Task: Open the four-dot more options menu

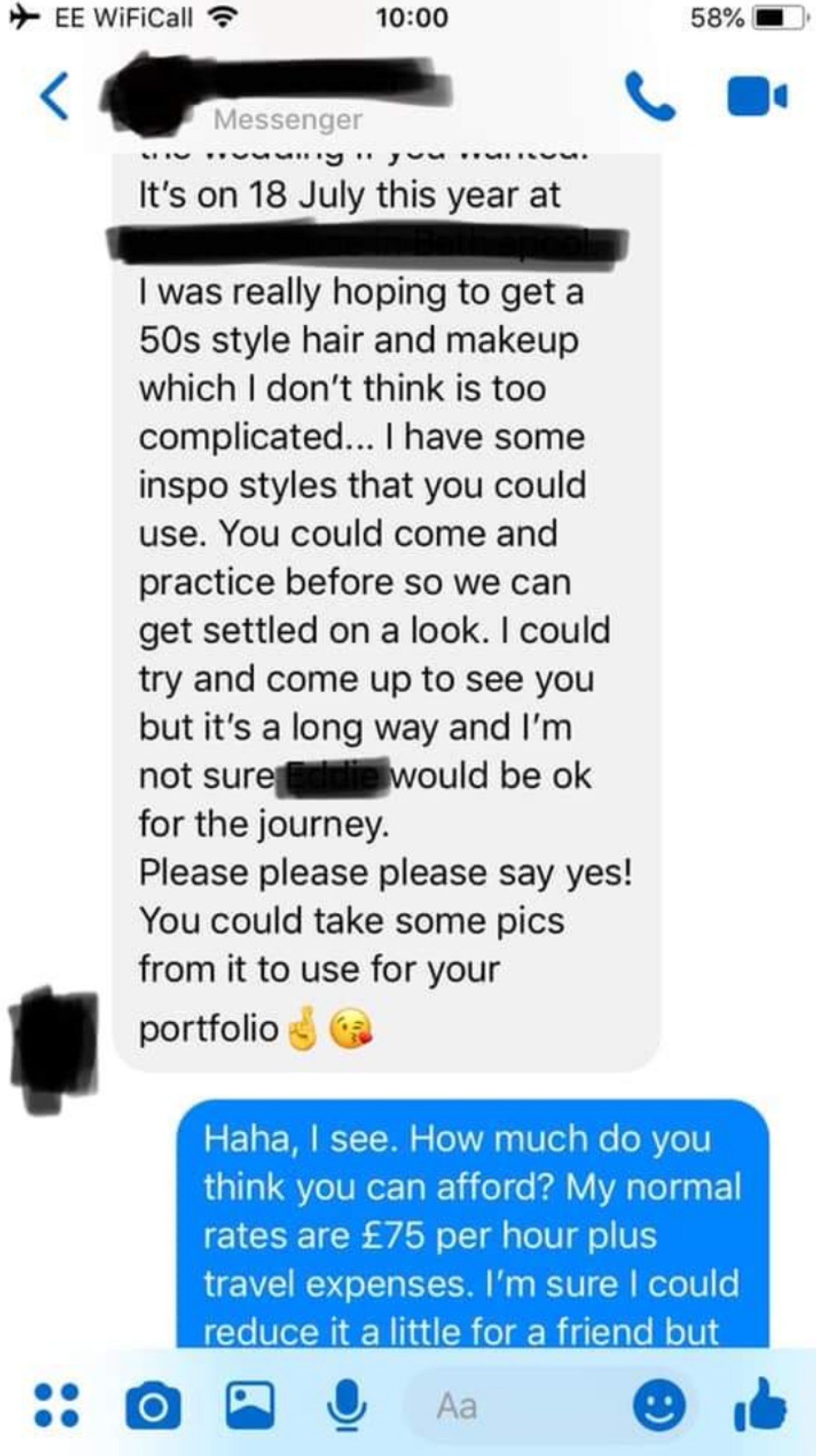Action: 57,1405
